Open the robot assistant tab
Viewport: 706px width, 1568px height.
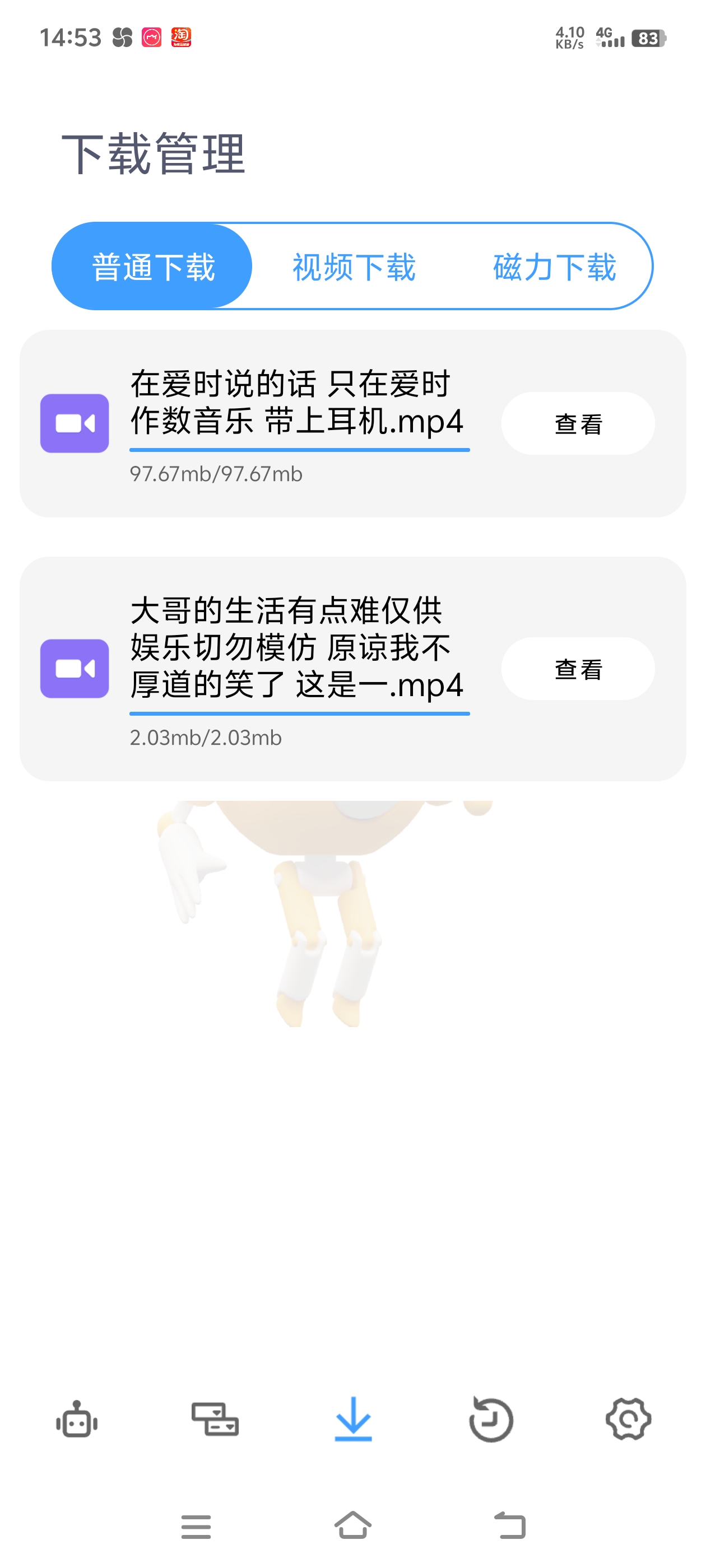(x=77, y=1420)
